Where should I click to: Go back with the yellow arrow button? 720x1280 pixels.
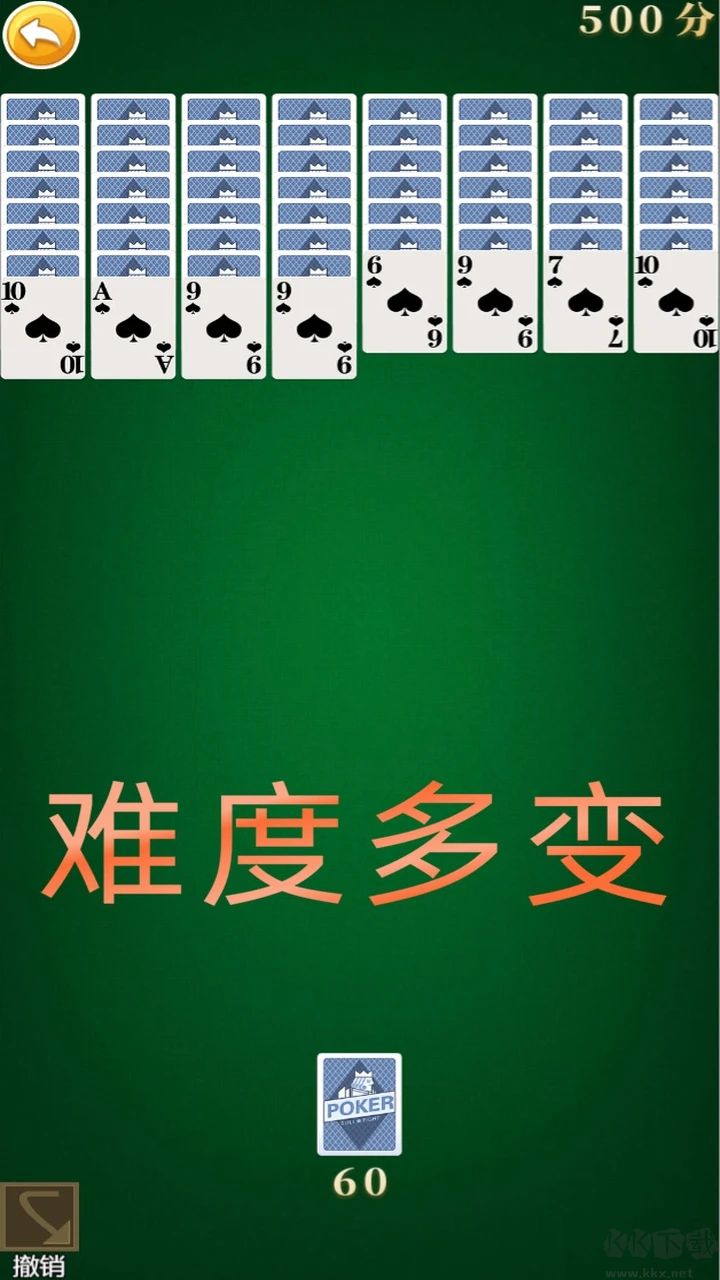41,36
